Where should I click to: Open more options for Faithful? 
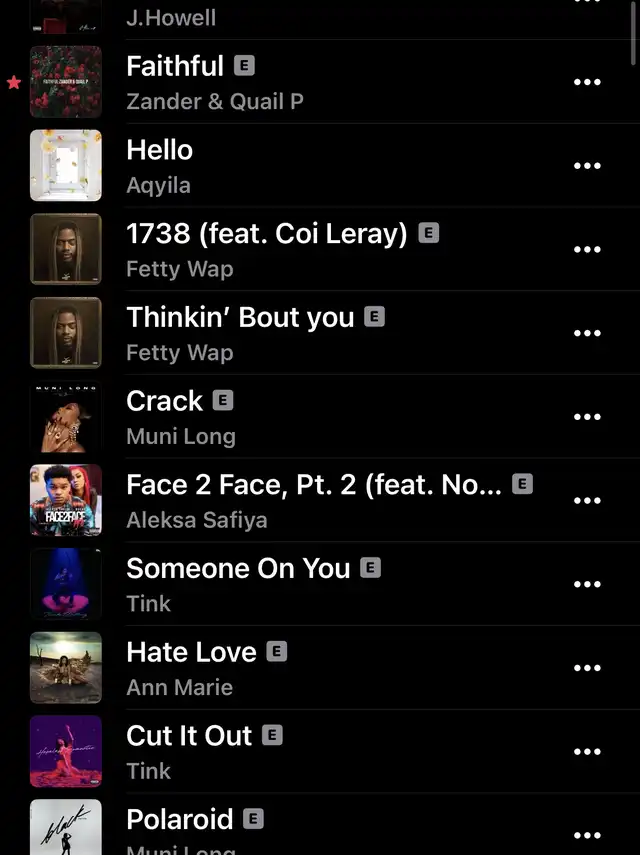[587, 82]
